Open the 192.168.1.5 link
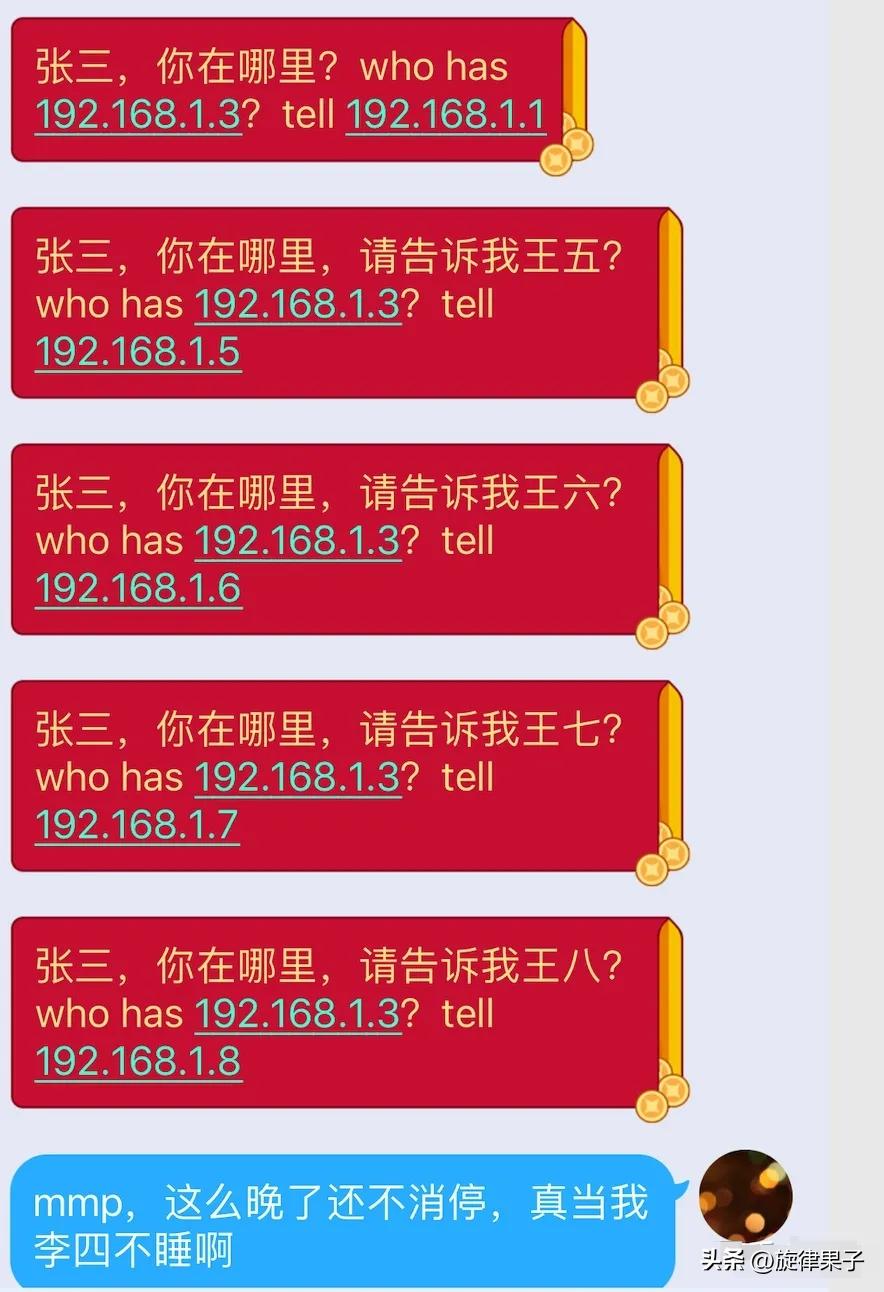Viewport: 884px width, 1292px height. click(137, 353)
